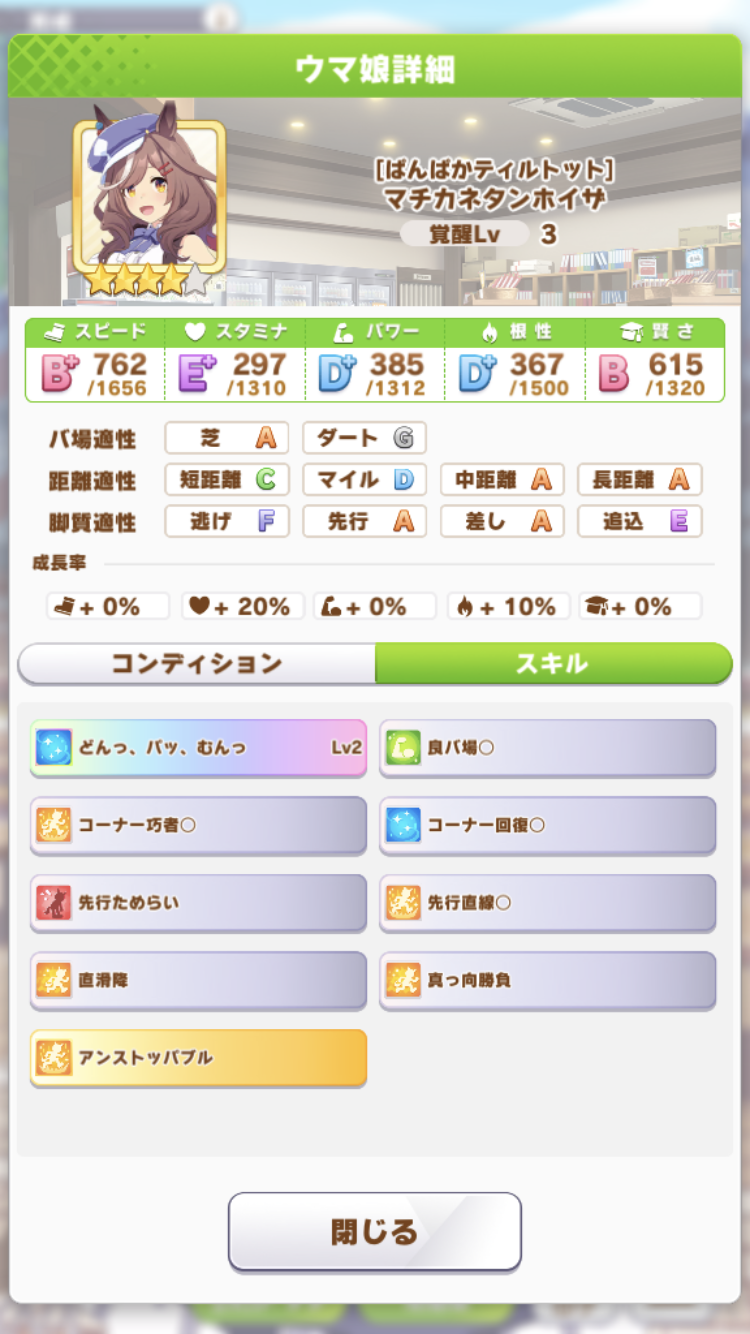This screenshot has height=1334, width=750.
Task: Open コーナー回復○ skill info
Action: coord(547,825)
